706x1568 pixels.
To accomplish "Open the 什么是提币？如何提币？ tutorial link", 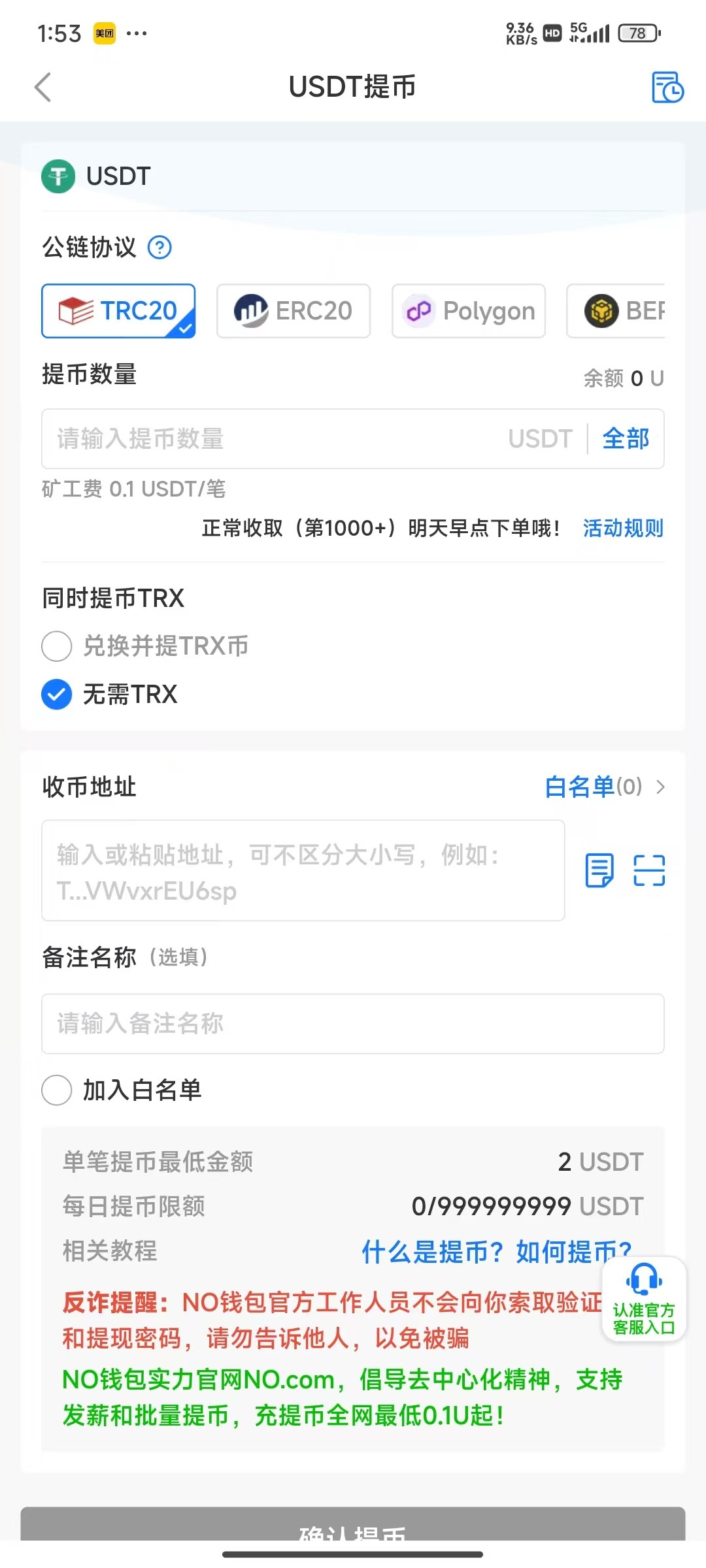I will (x=497, y=1252).
